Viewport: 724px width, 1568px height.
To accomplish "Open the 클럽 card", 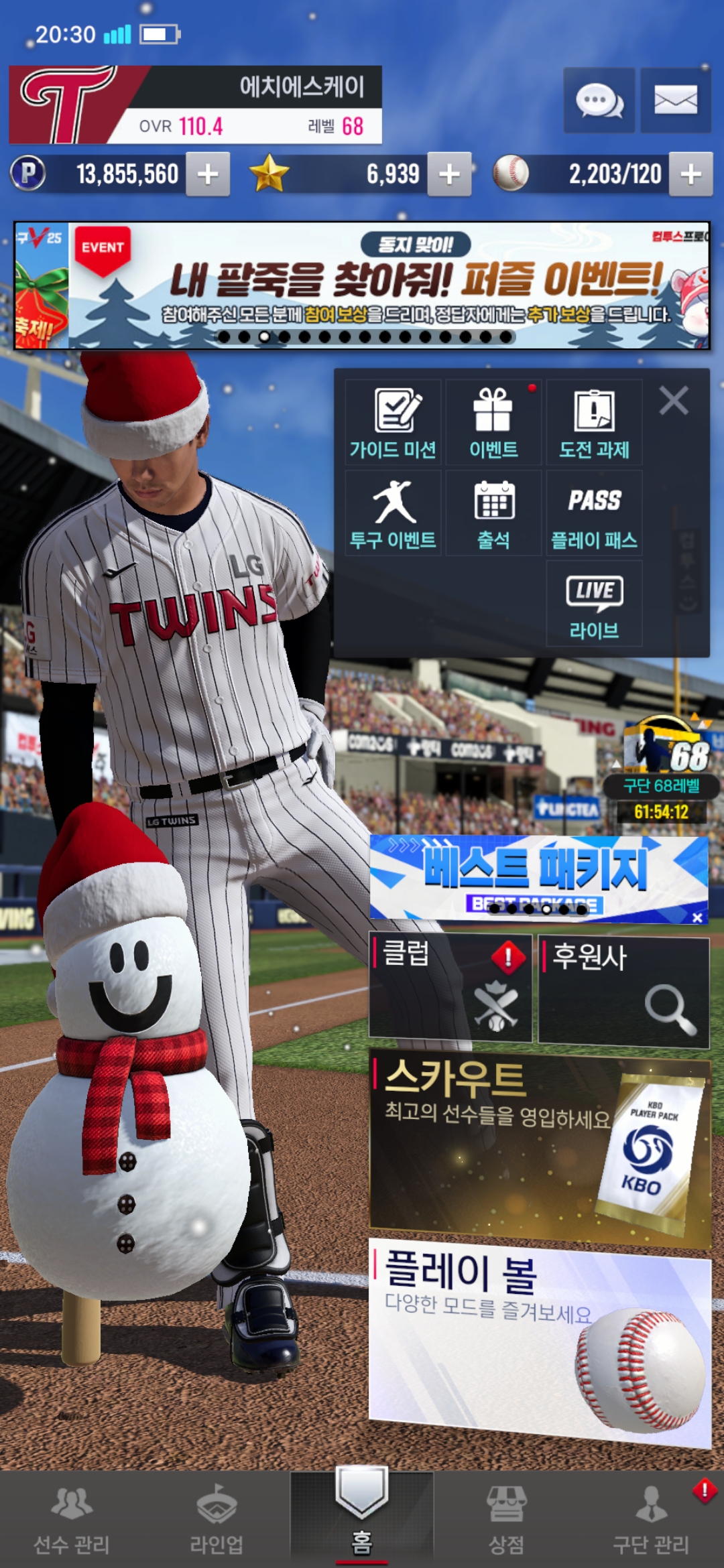I will point(450,988).
